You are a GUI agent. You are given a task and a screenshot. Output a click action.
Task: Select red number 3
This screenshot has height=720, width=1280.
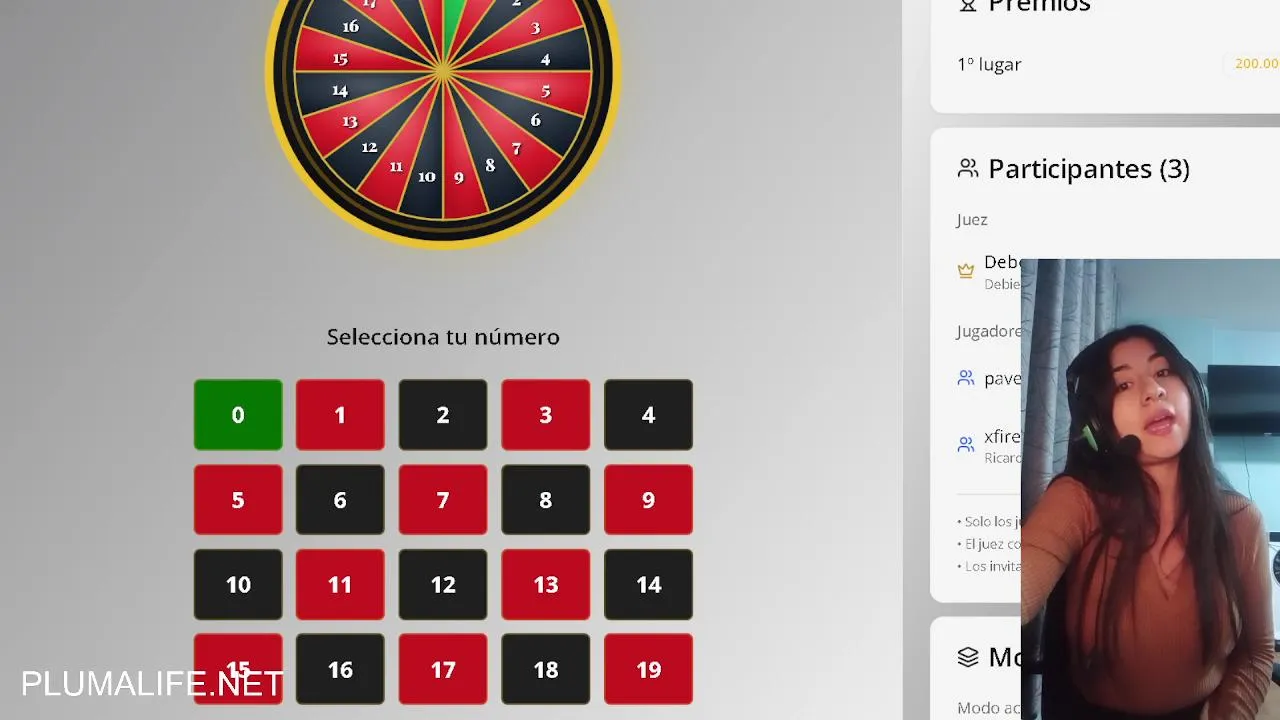545,415
